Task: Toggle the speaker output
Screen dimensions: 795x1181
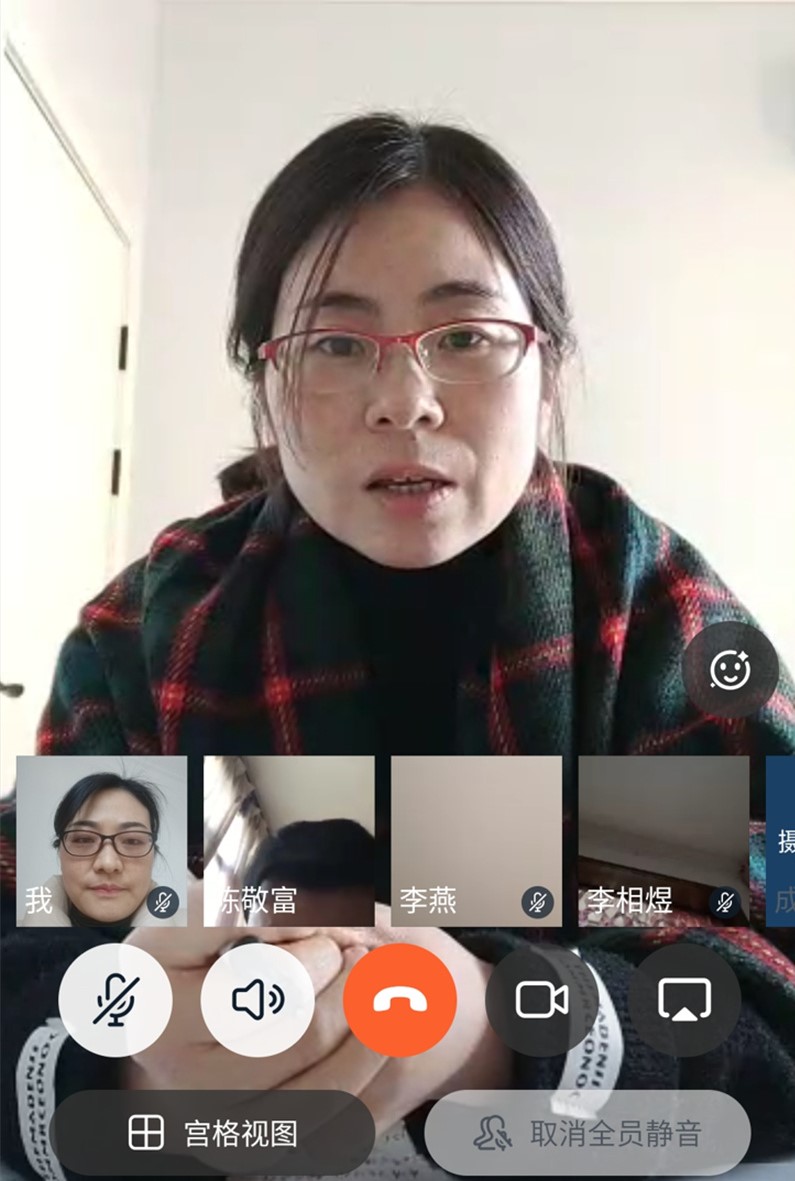Action: click(257, 1000)
